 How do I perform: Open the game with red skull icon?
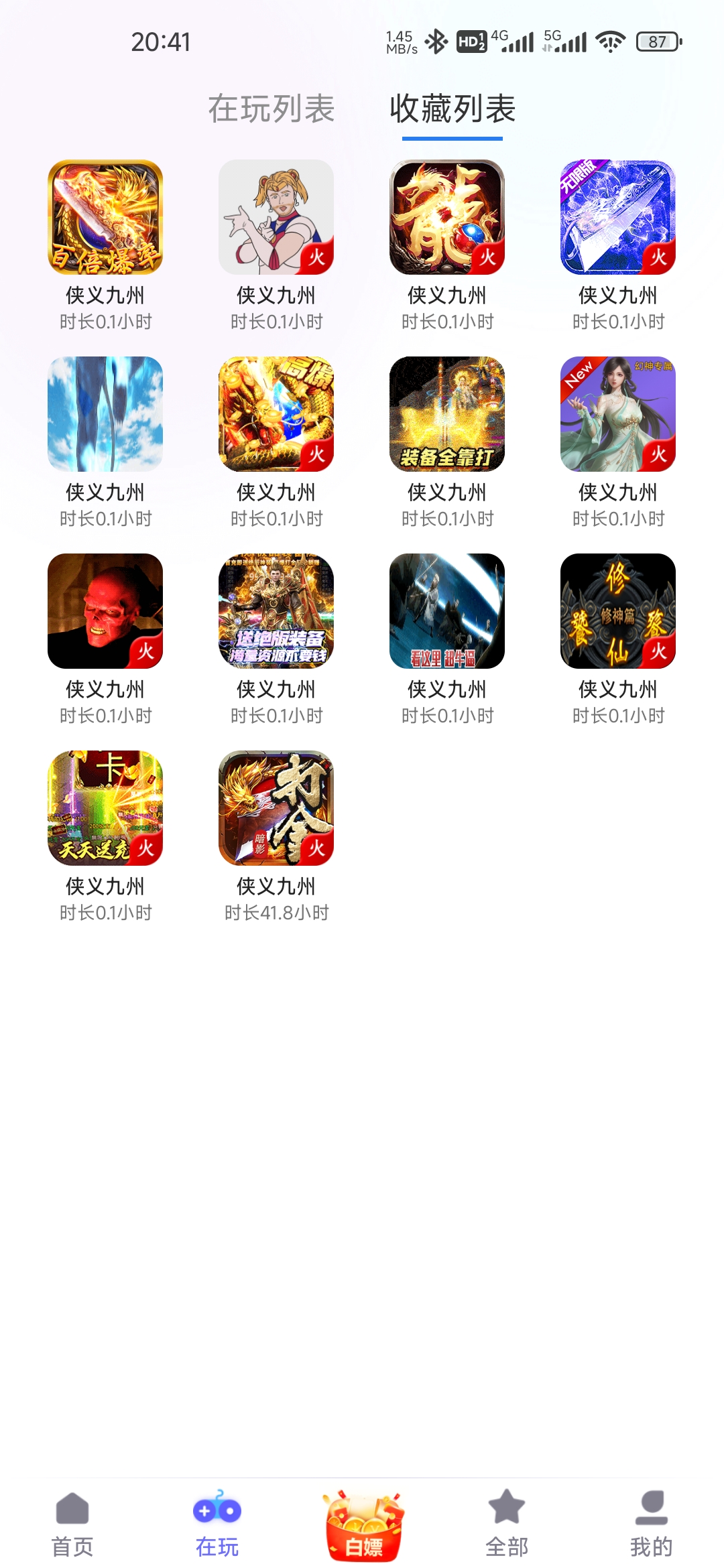[105, 611]
